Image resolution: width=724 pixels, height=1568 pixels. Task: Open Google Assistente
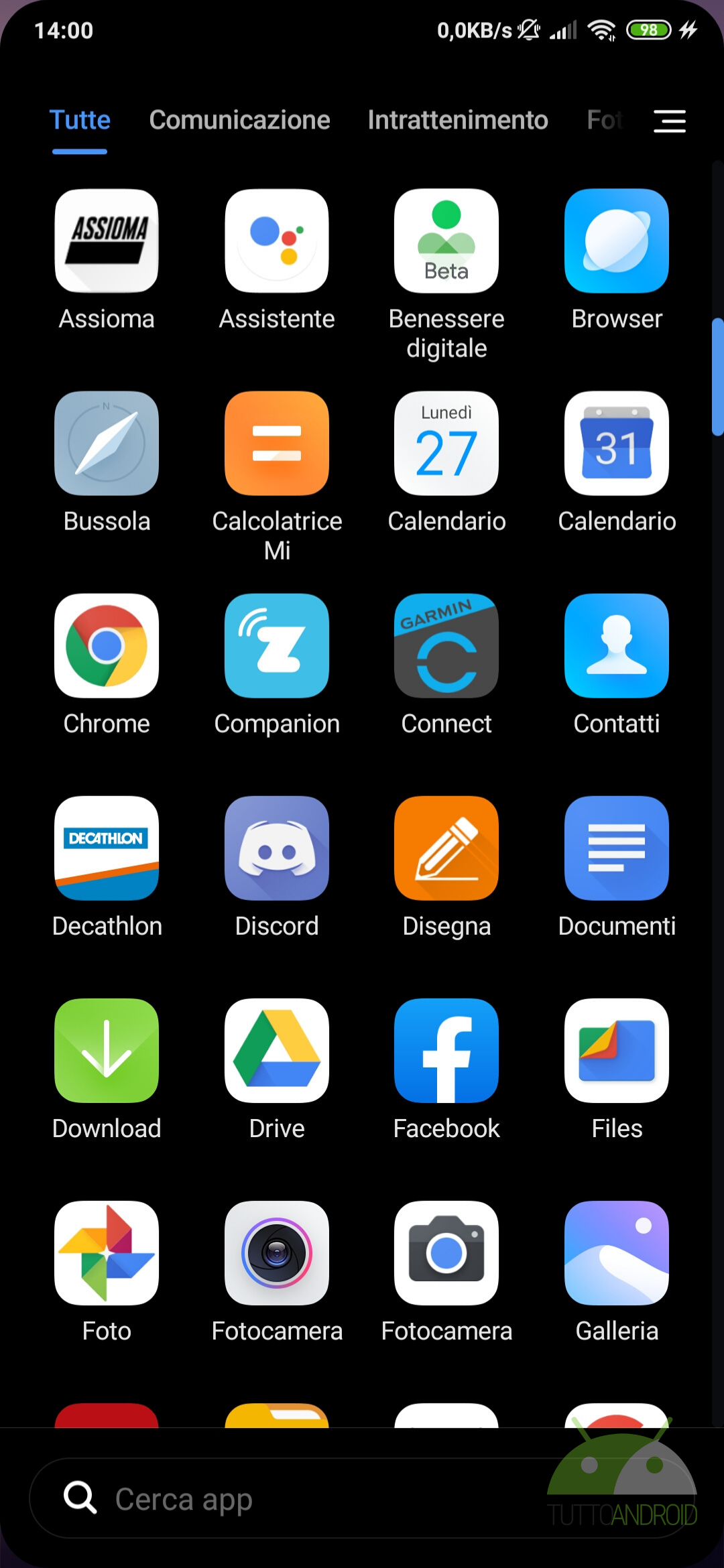click(x=277, y=241)
